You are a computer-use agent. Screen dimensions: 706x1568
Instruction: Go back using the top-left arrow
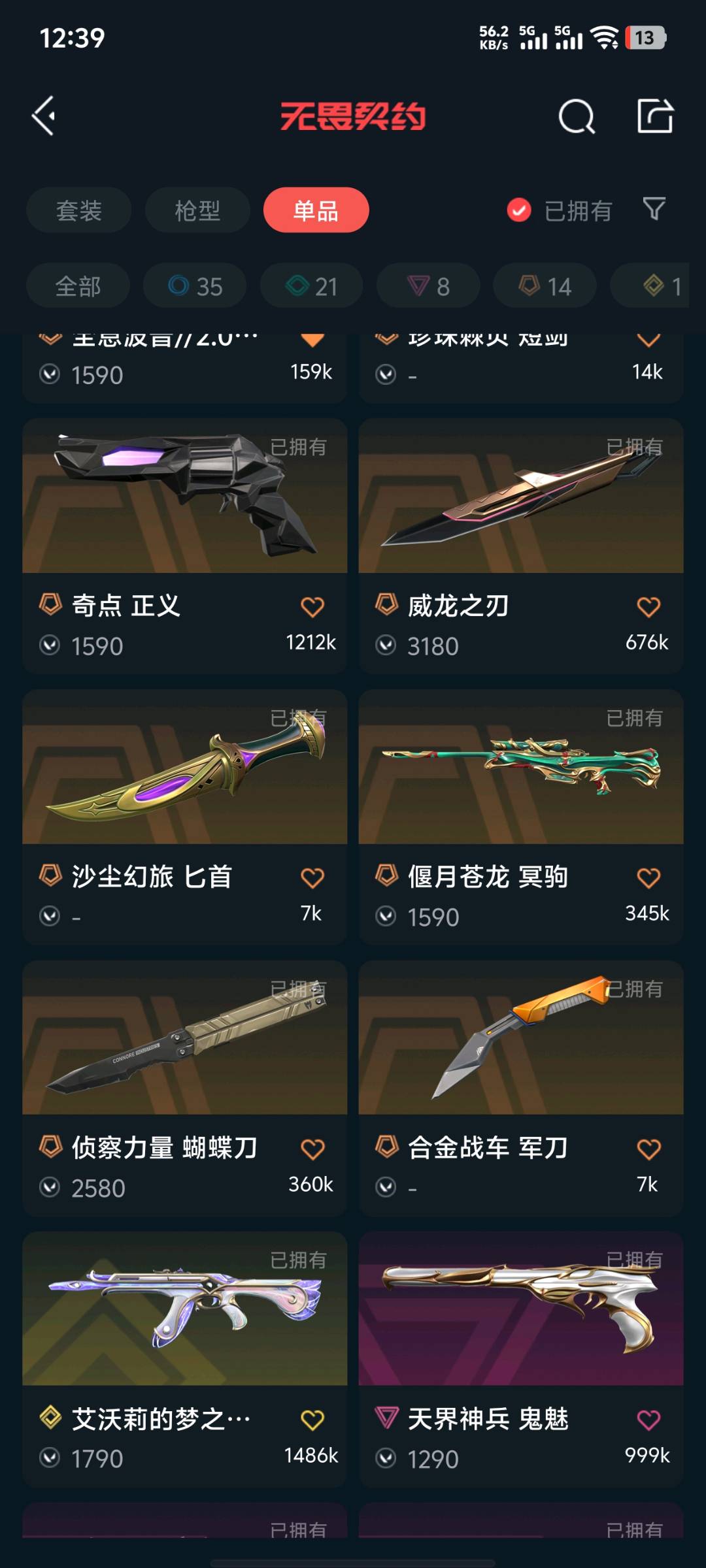pyautogui.click(x=44, y=116)
